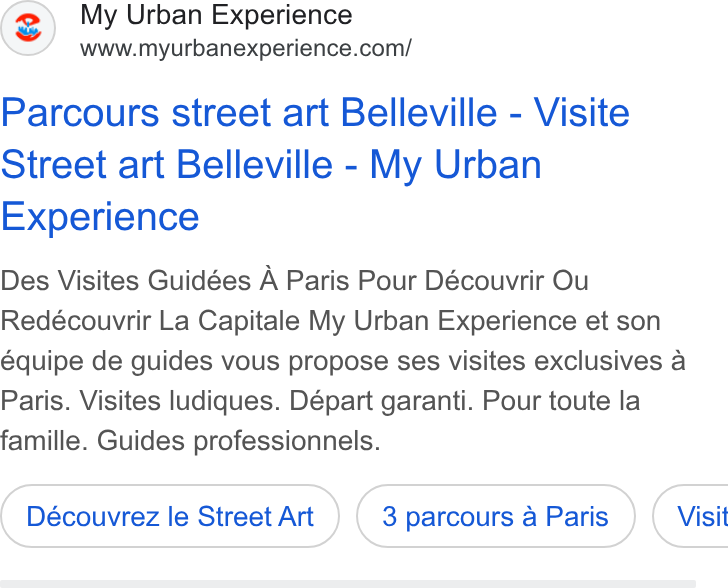This screenshot has height=588, width=728.
Task: Tap the My Urban Experience site header
Action: [216, 15]
